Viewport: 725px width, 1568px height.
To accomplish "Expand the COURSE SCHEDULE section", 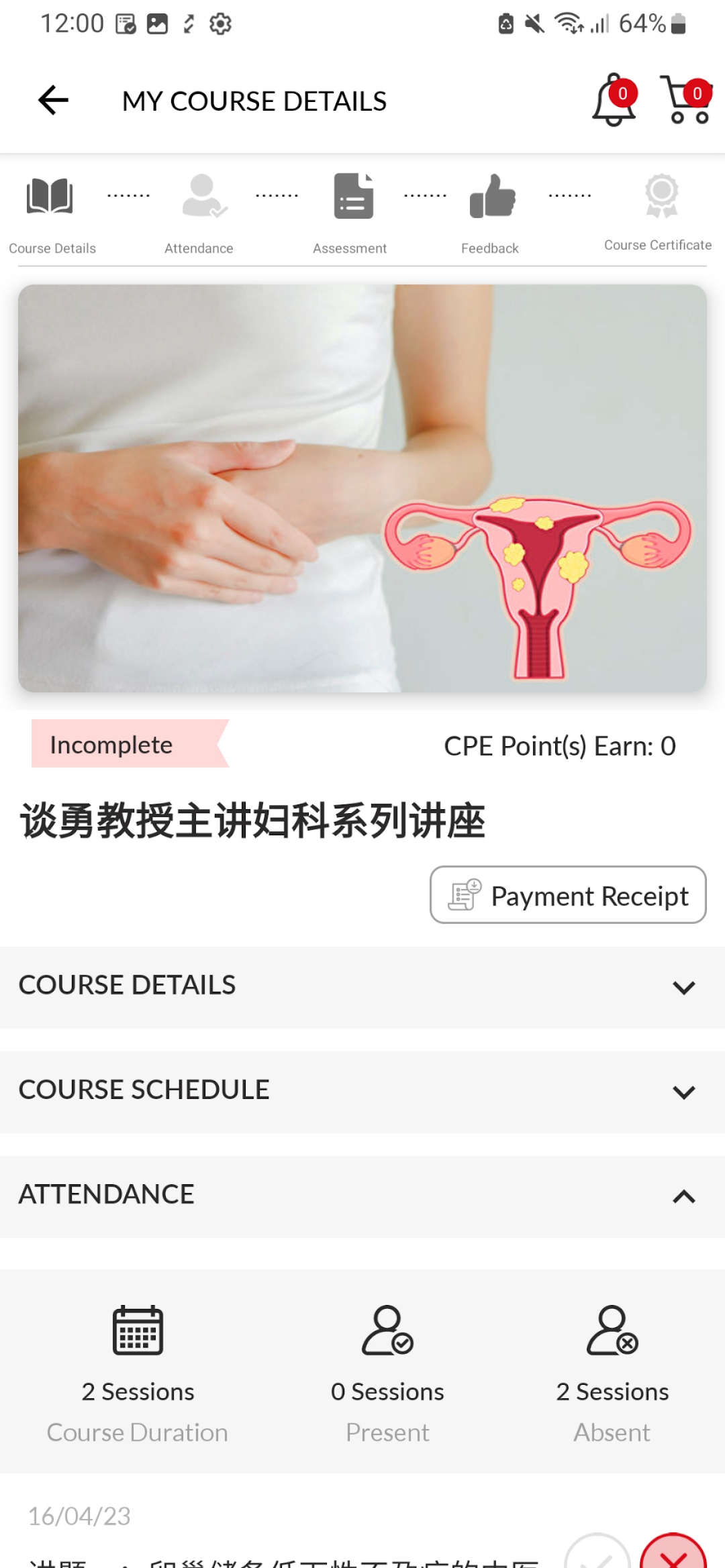I will pyautogui.click(x=362, y=1092).
